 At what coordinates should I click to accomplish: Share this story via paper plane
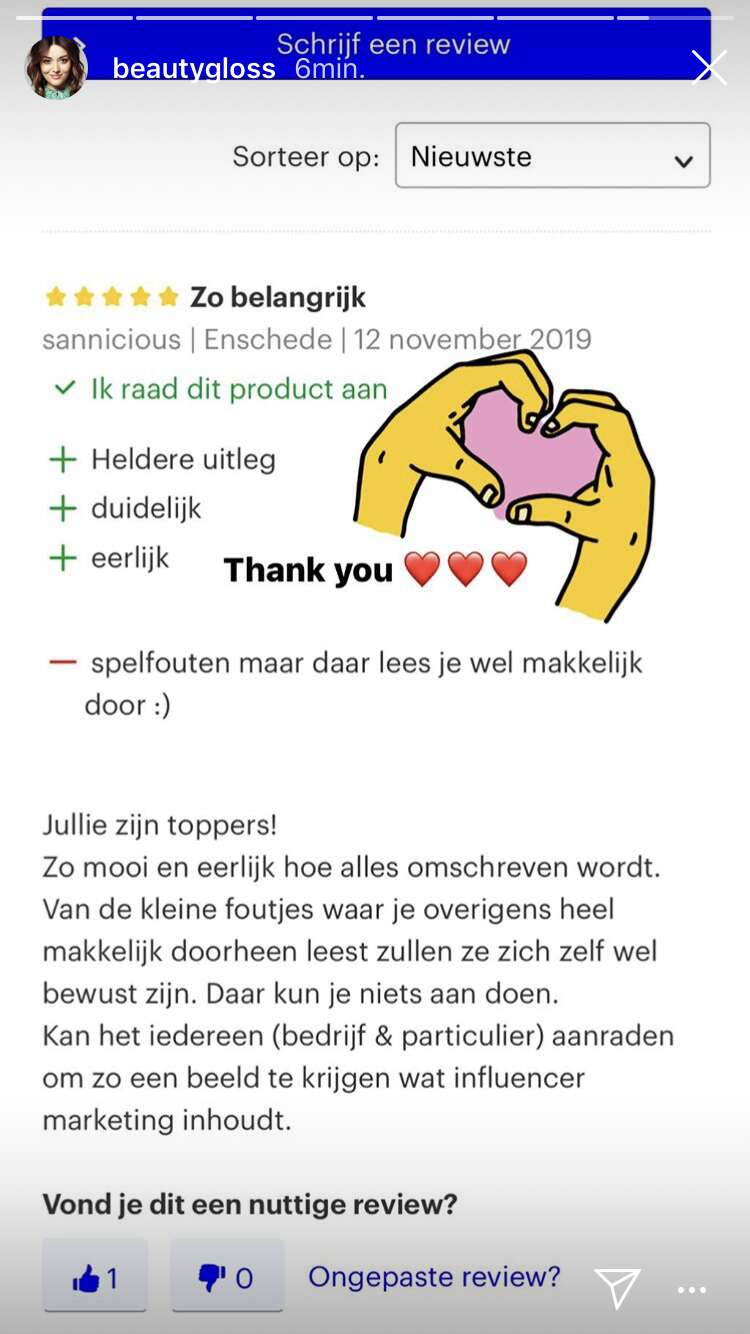tap(617, 1287)
